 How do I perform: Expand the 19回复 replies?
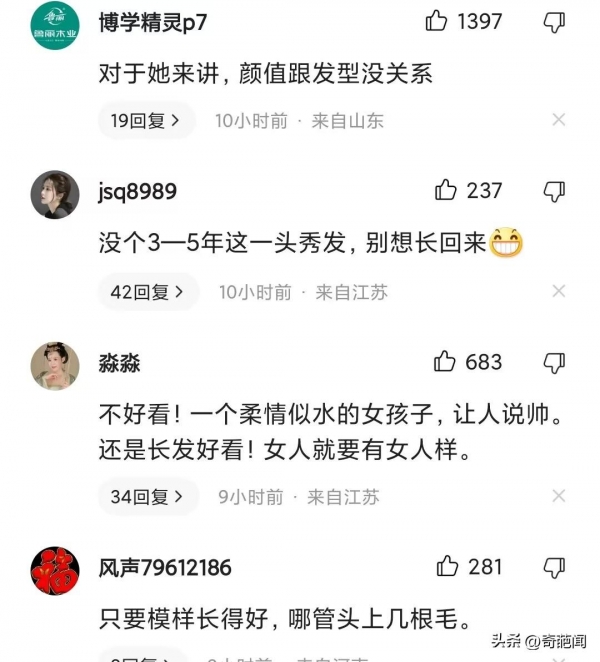click(x=146, y=121)
